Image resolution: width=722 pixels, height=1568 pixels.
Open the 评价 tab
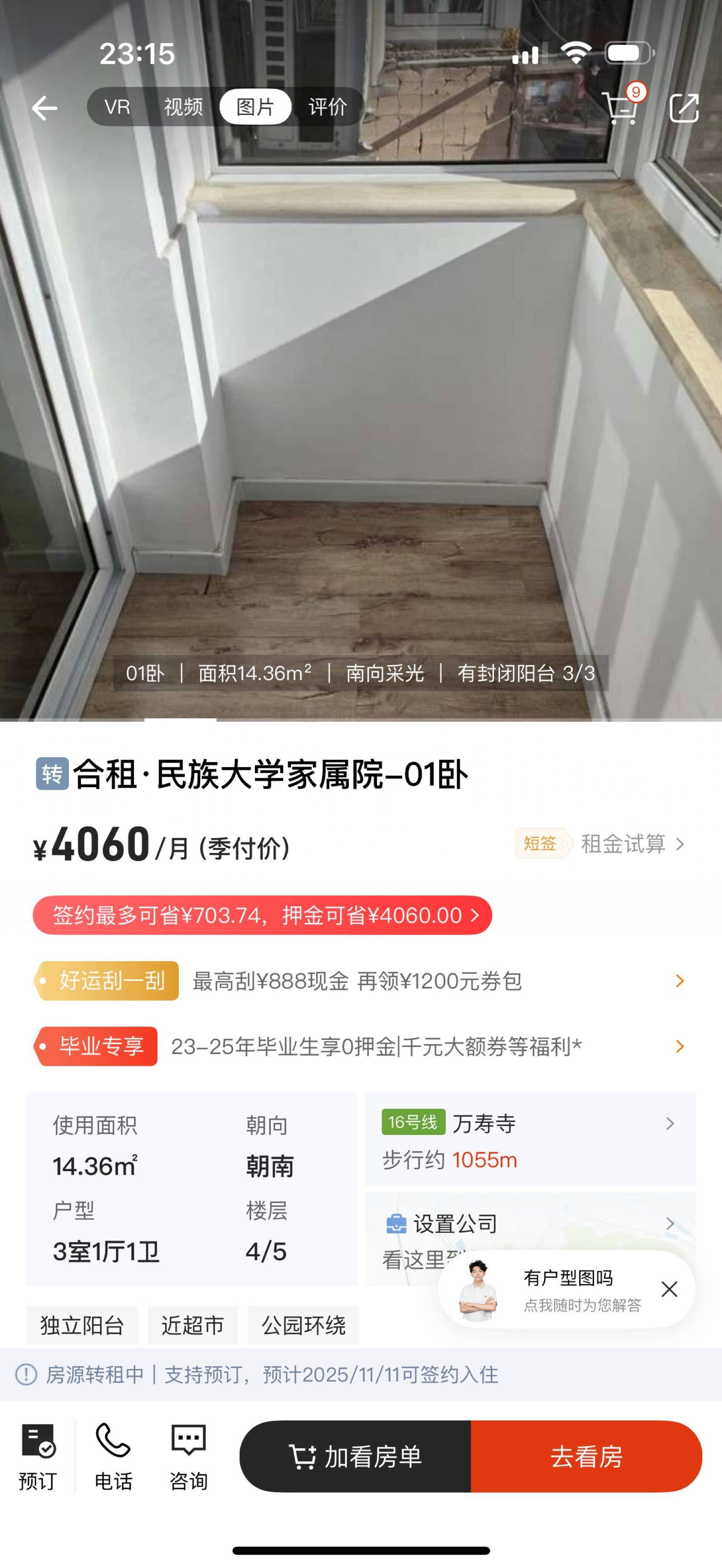pyautogui.click(x=327, y=107)
